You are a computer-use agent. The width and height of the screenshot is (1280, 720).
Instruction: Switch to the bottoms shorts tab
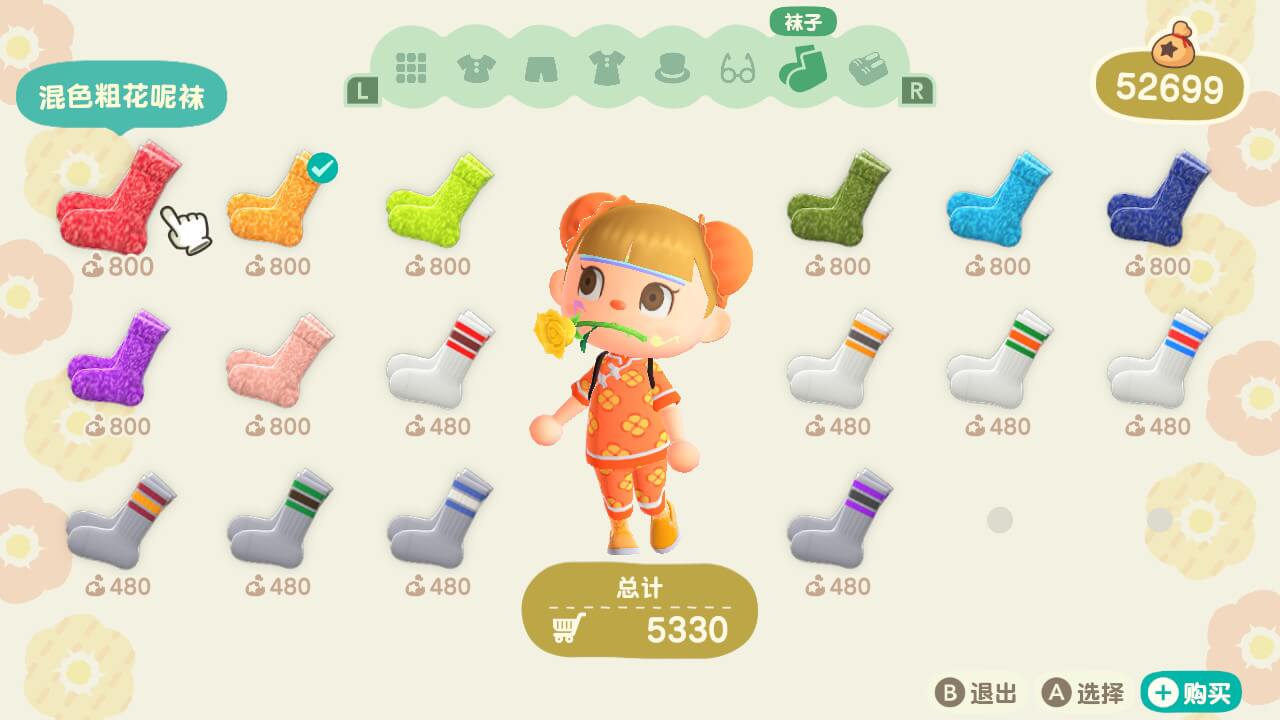541,68
